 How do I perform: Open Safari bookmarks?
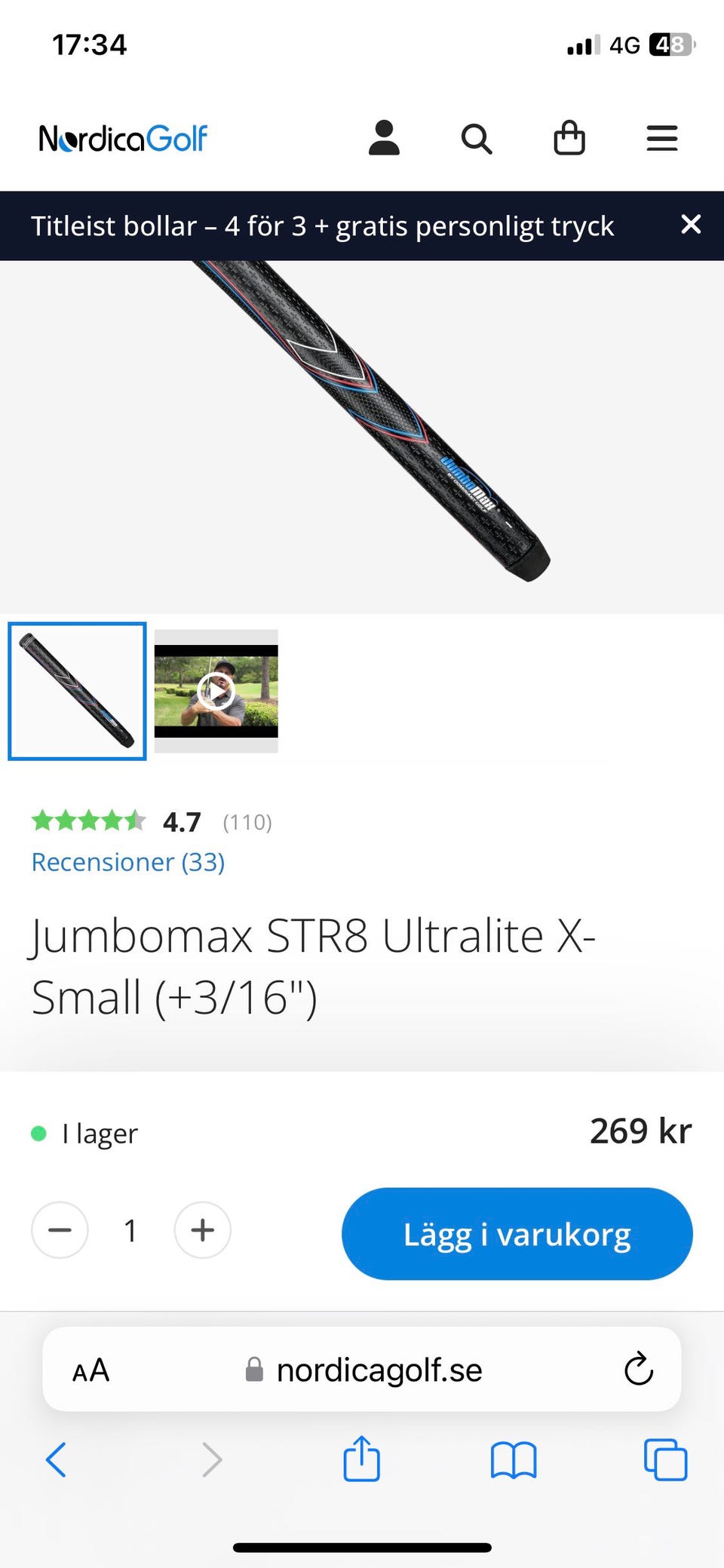(x=514, y=1459)
